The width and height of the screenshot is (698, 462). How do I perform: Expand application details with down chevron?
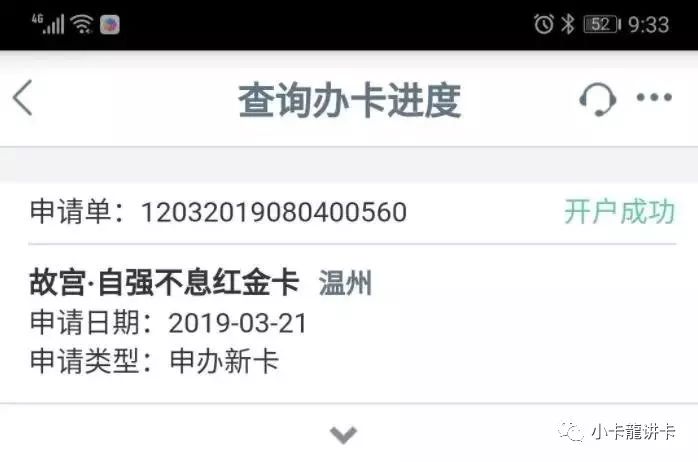pos(344,434)
